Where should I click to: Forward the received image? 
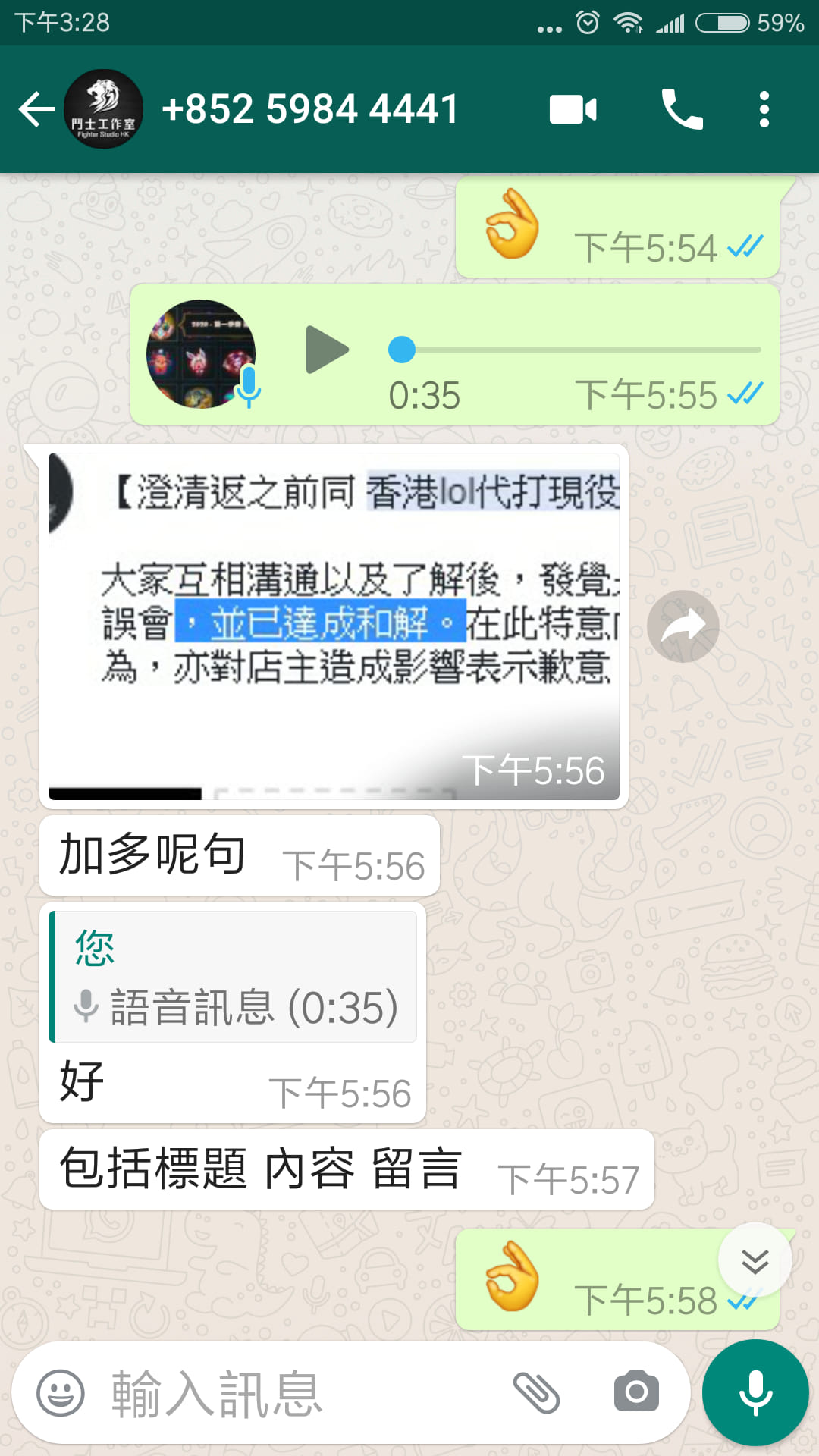click(x=682, y=626)
